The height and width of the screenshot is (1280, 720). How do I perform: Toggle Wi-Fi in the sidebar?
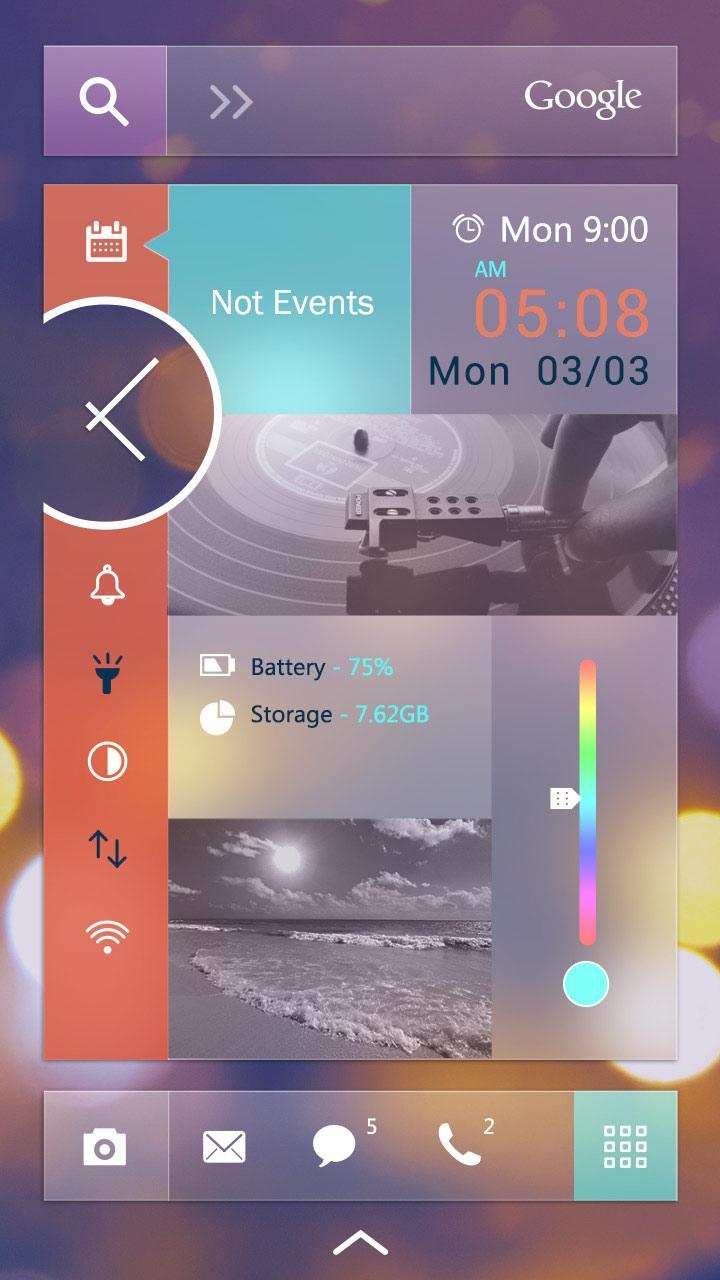pyautogui.click(x=107, y=937)
